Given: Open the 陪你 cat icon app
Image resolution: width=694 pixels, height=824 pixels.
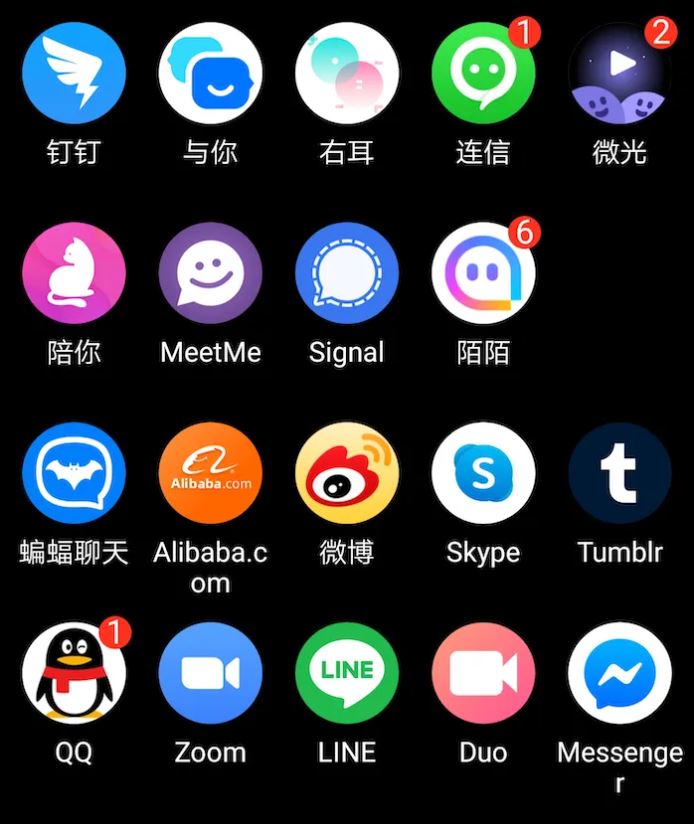Looking at the screenshot, I should tap(74, 273).
